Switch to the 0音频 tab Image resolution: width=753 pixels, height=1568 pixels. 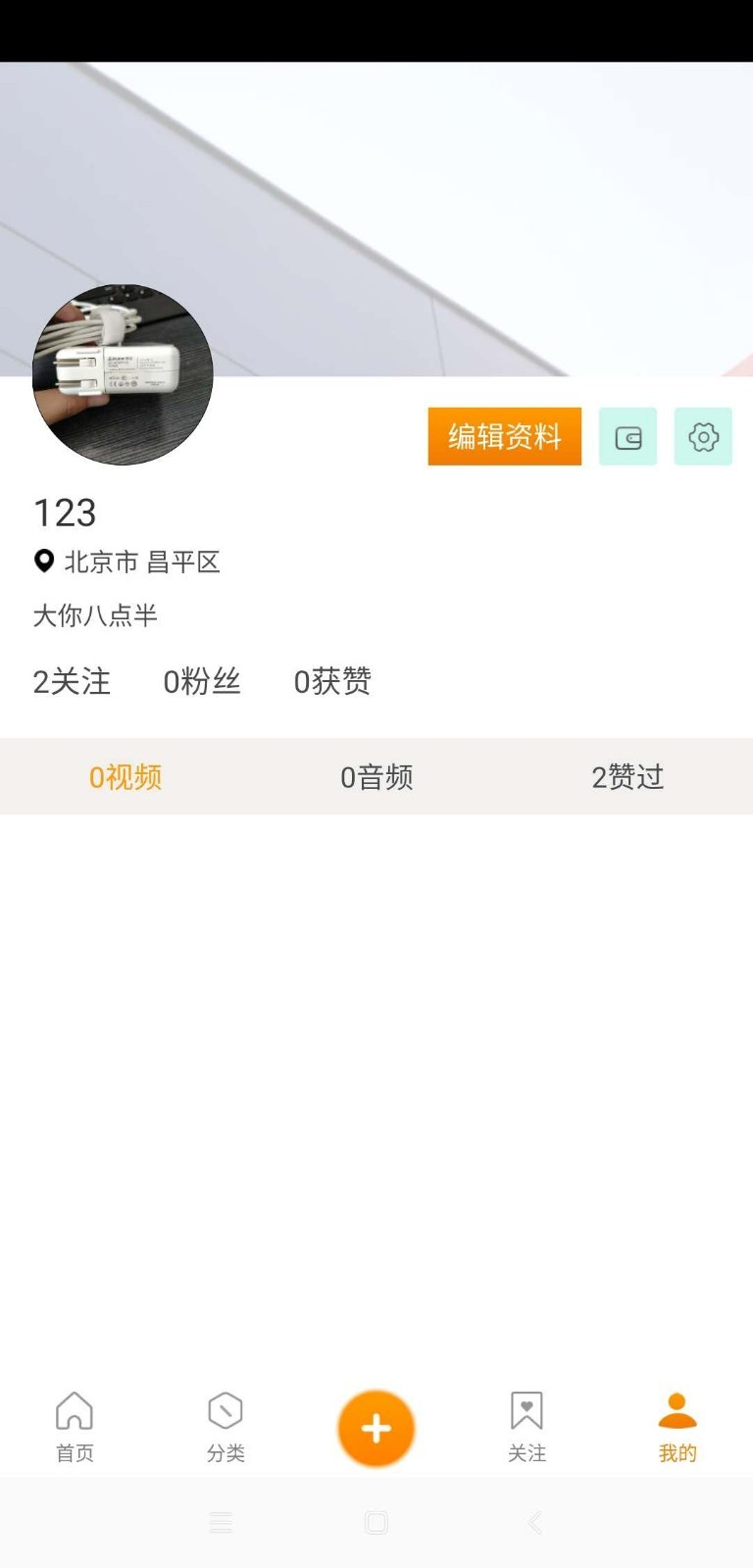(376, 777)
